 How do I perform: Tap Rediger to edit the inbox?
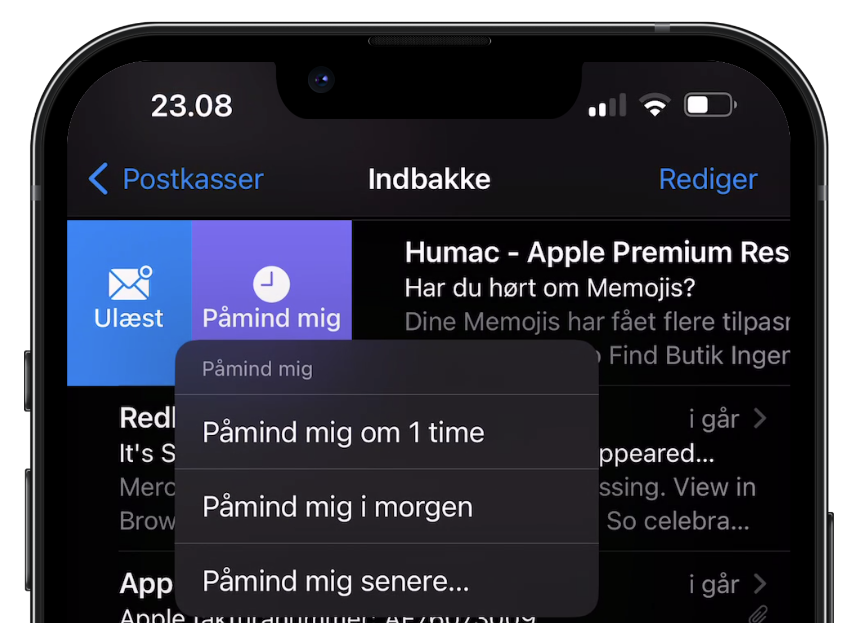pyautogui.click(x=707, y=179)
